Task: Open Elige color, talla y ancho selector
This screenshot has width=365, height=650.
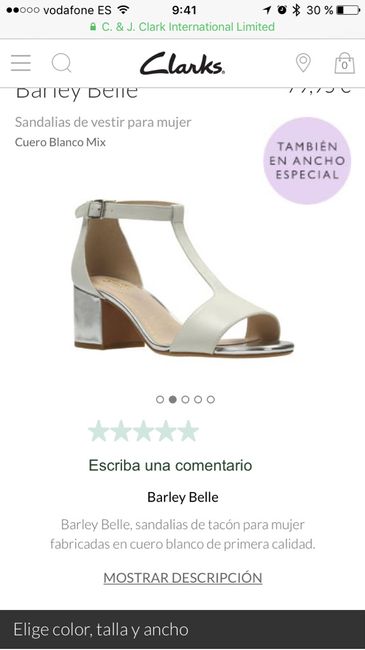Action: pyautogui.click(x=182, y=629)
